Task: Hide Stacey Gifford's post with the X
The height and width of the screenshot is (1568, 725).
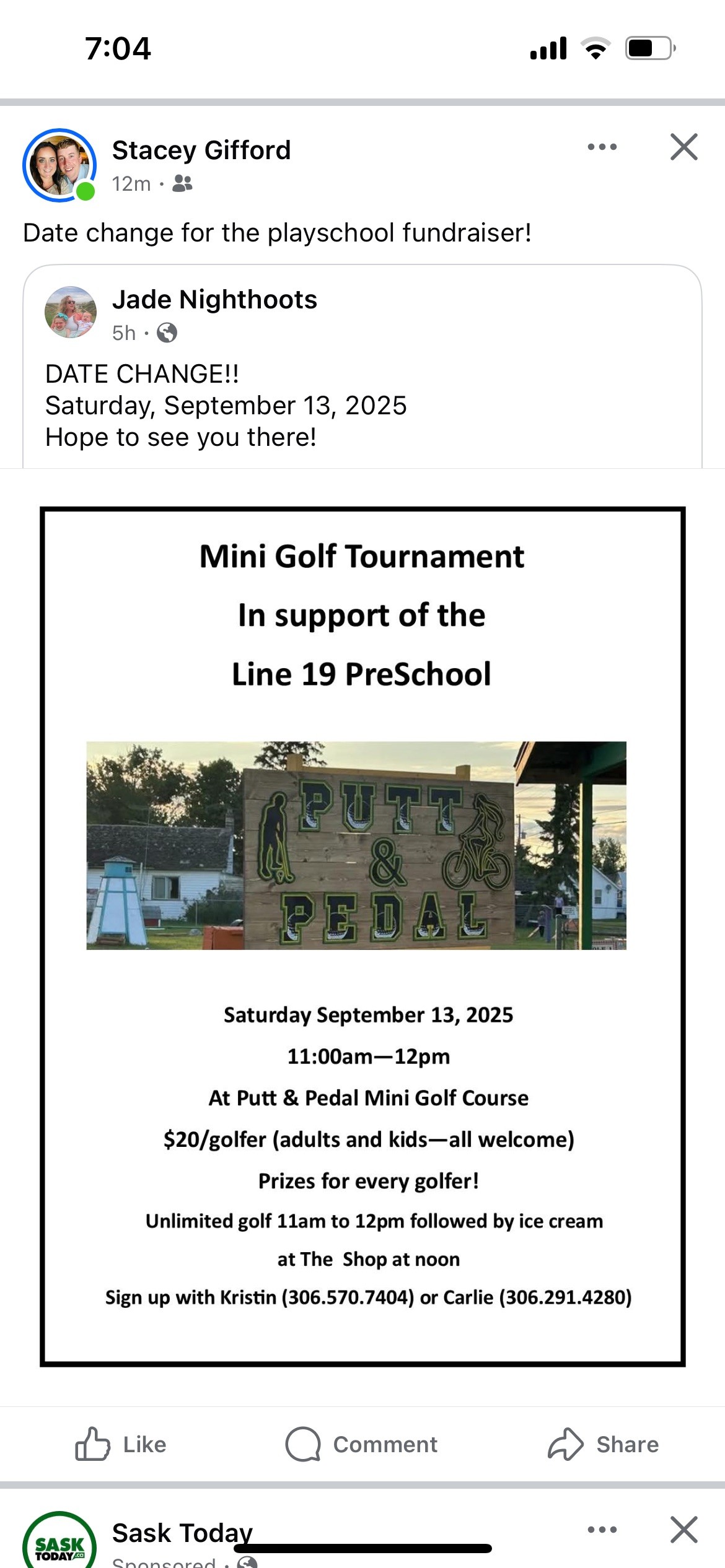Action: coord(683,147)
